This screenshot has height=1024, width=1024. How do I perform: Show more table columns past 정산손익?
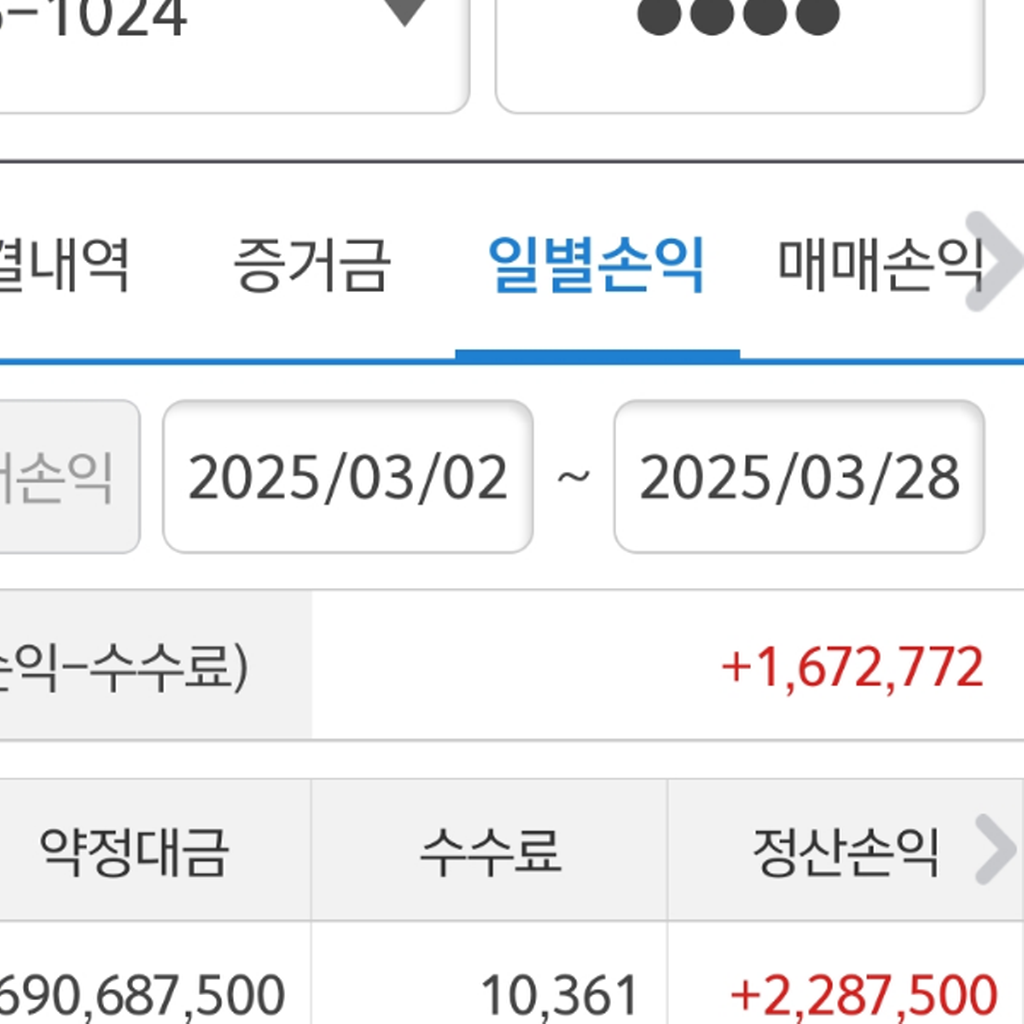[x=994, y=851]
